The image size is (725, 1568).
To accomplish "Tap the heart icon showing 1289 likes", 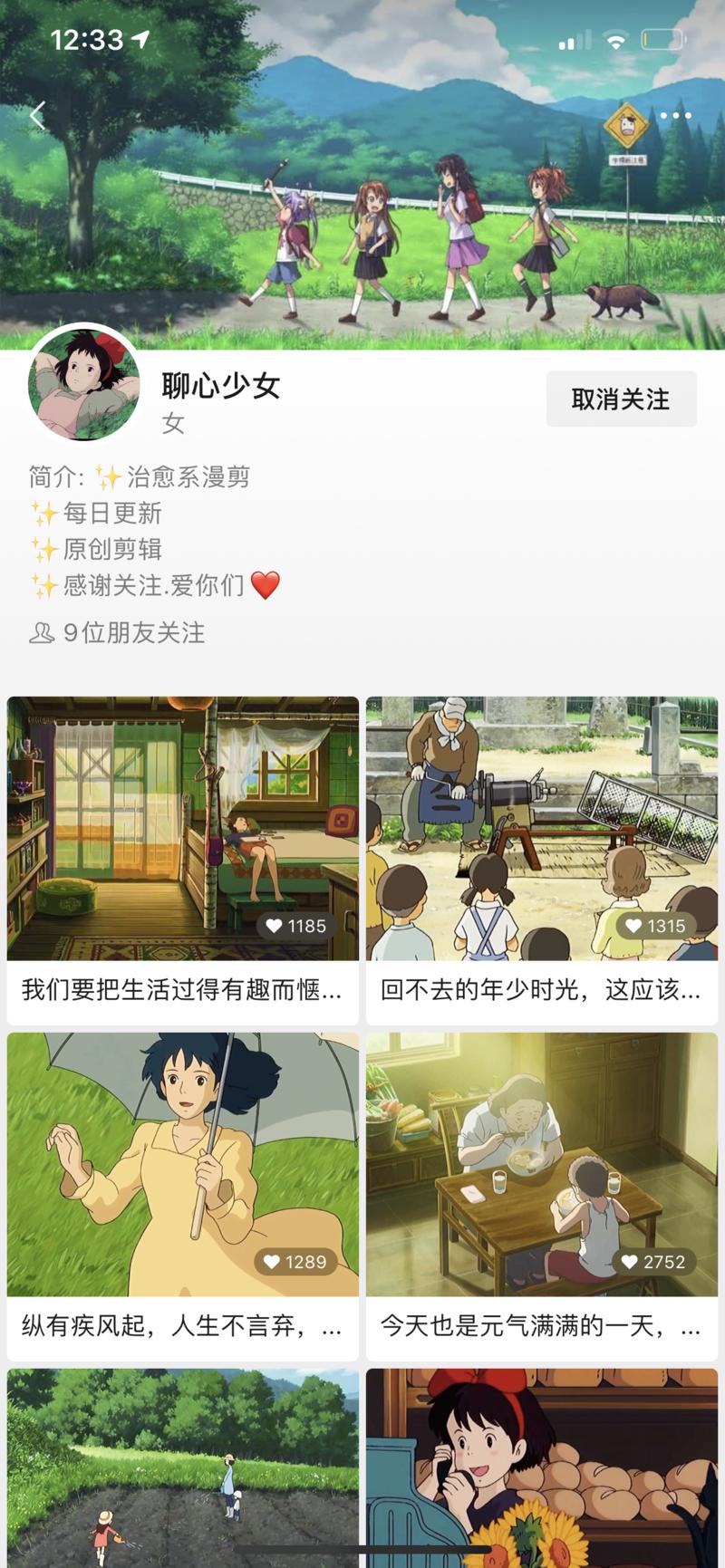I will click(274, 1262).
